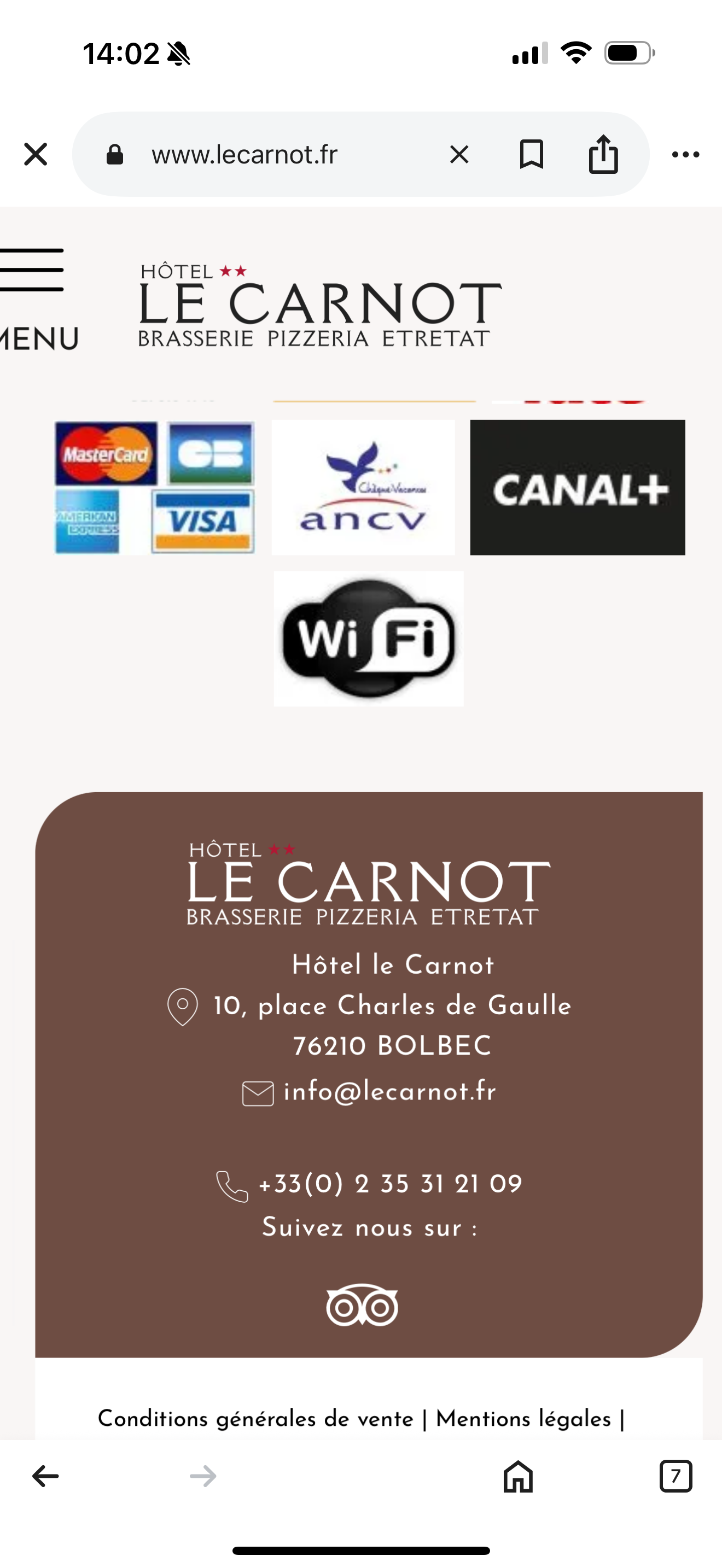
Task: Stop loading the page
Action: (x=459, y=155)
